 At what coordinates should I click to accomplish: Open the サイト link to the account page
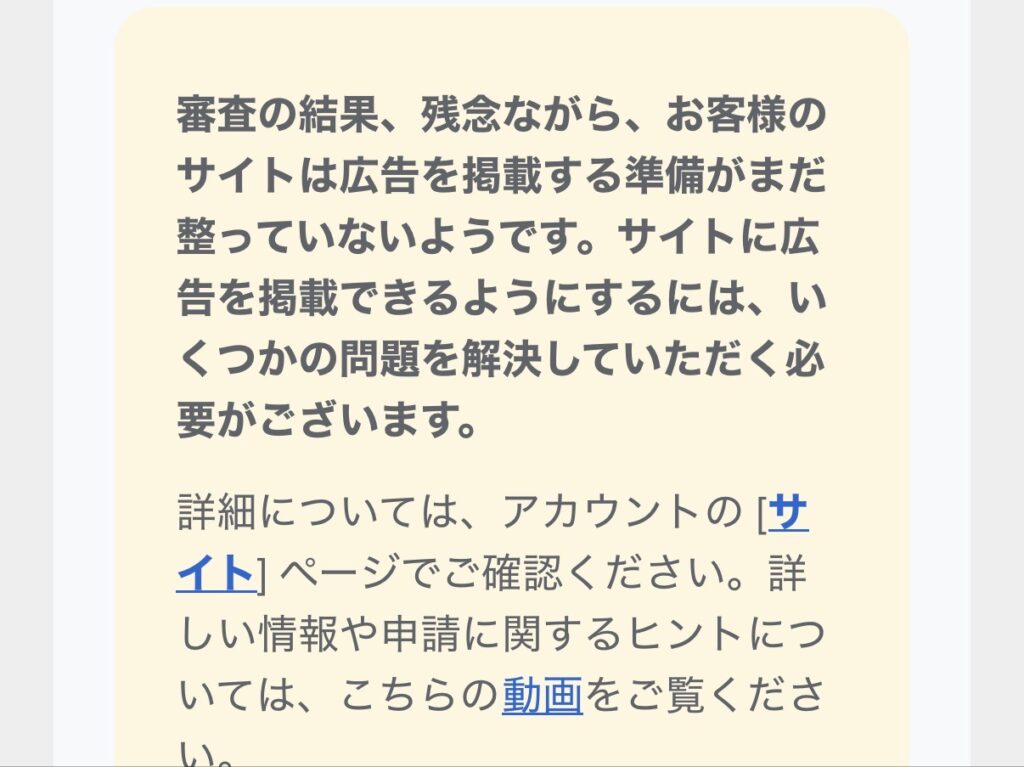point(788,514)
